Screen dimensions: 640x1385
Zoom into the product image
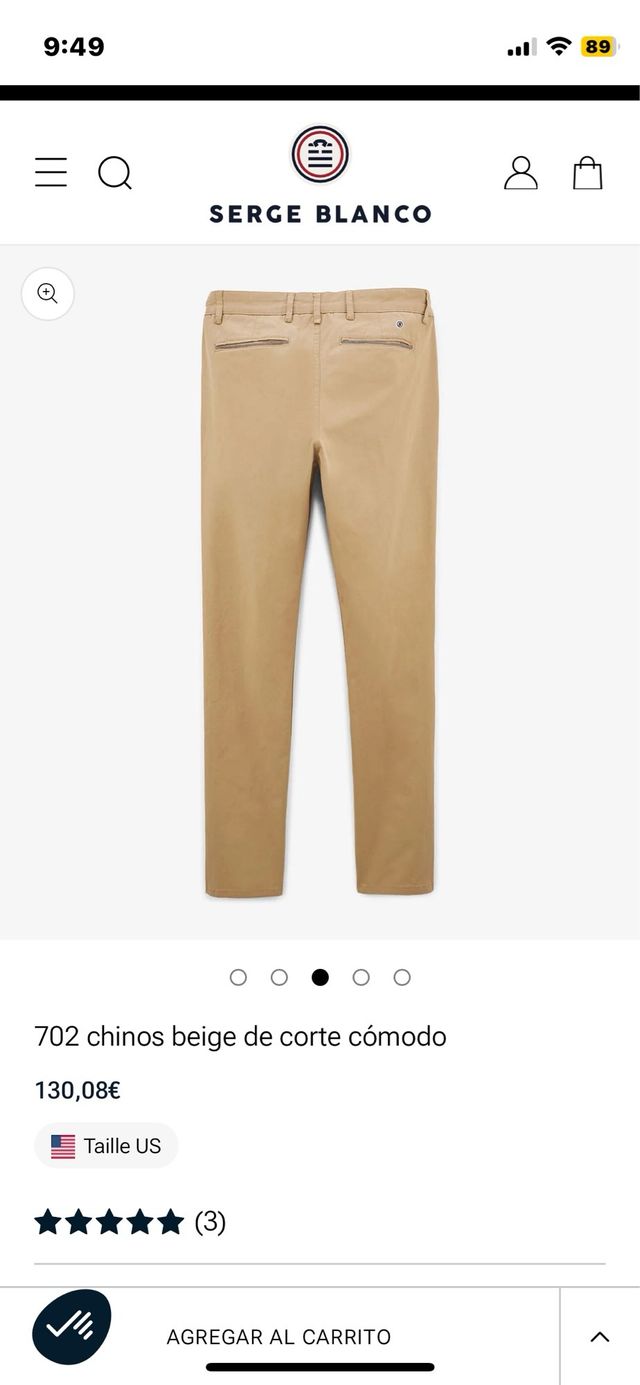tap(48, 294)
